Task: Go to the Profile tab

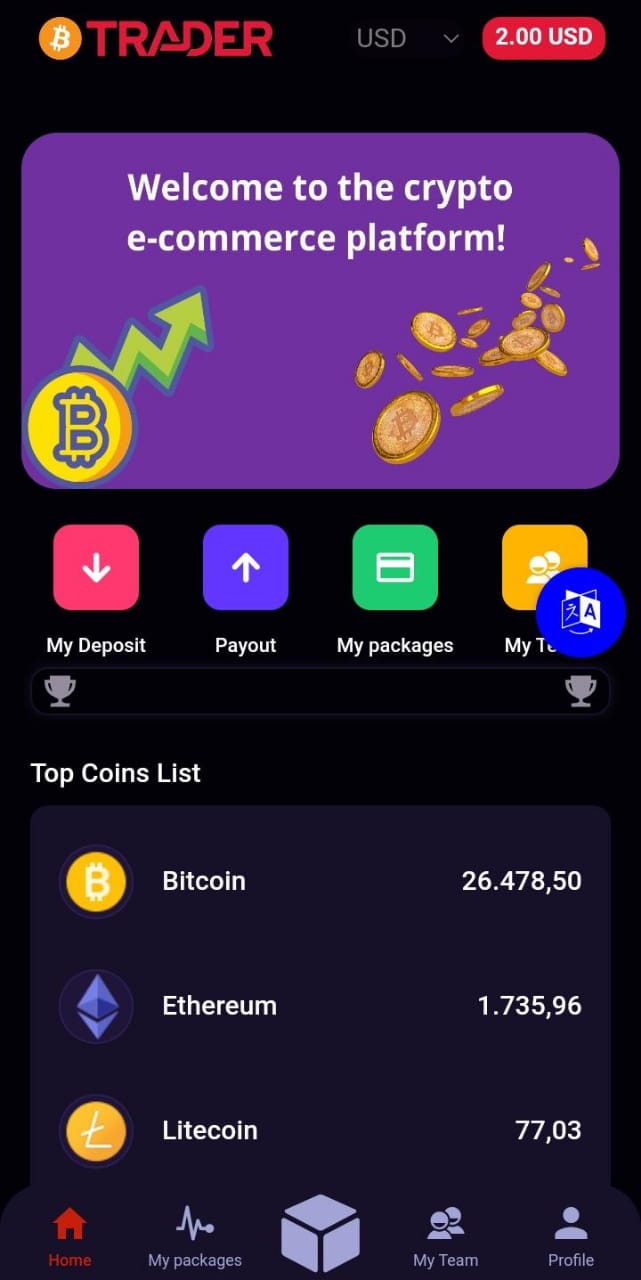Action: pyautogui.click(x=571, y=1236)
